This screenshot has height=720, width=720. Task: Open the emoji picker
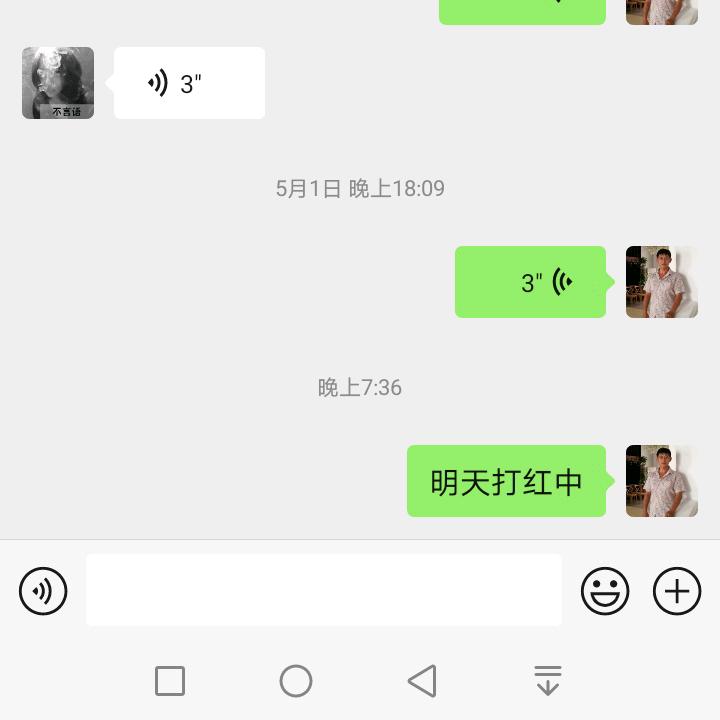605,591
